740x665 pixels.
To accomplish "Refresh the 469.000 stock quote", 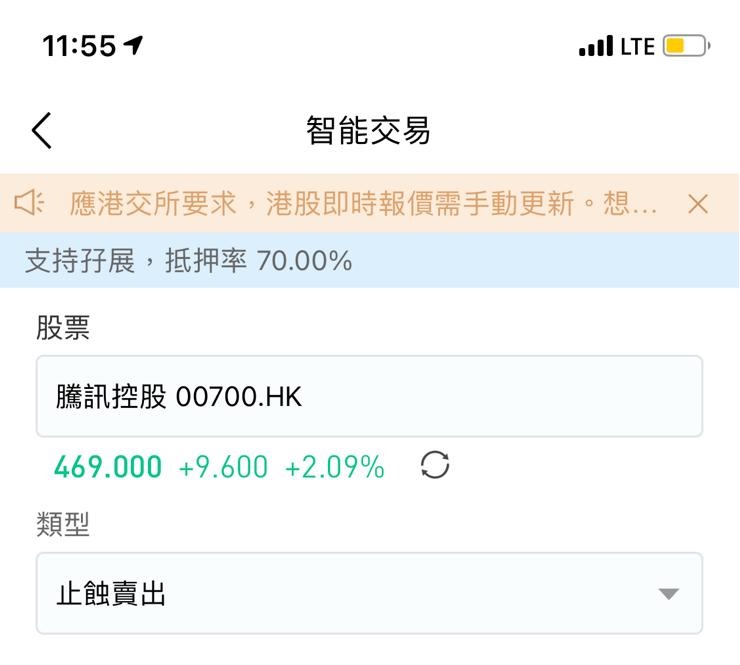I will tap(435, 465).
